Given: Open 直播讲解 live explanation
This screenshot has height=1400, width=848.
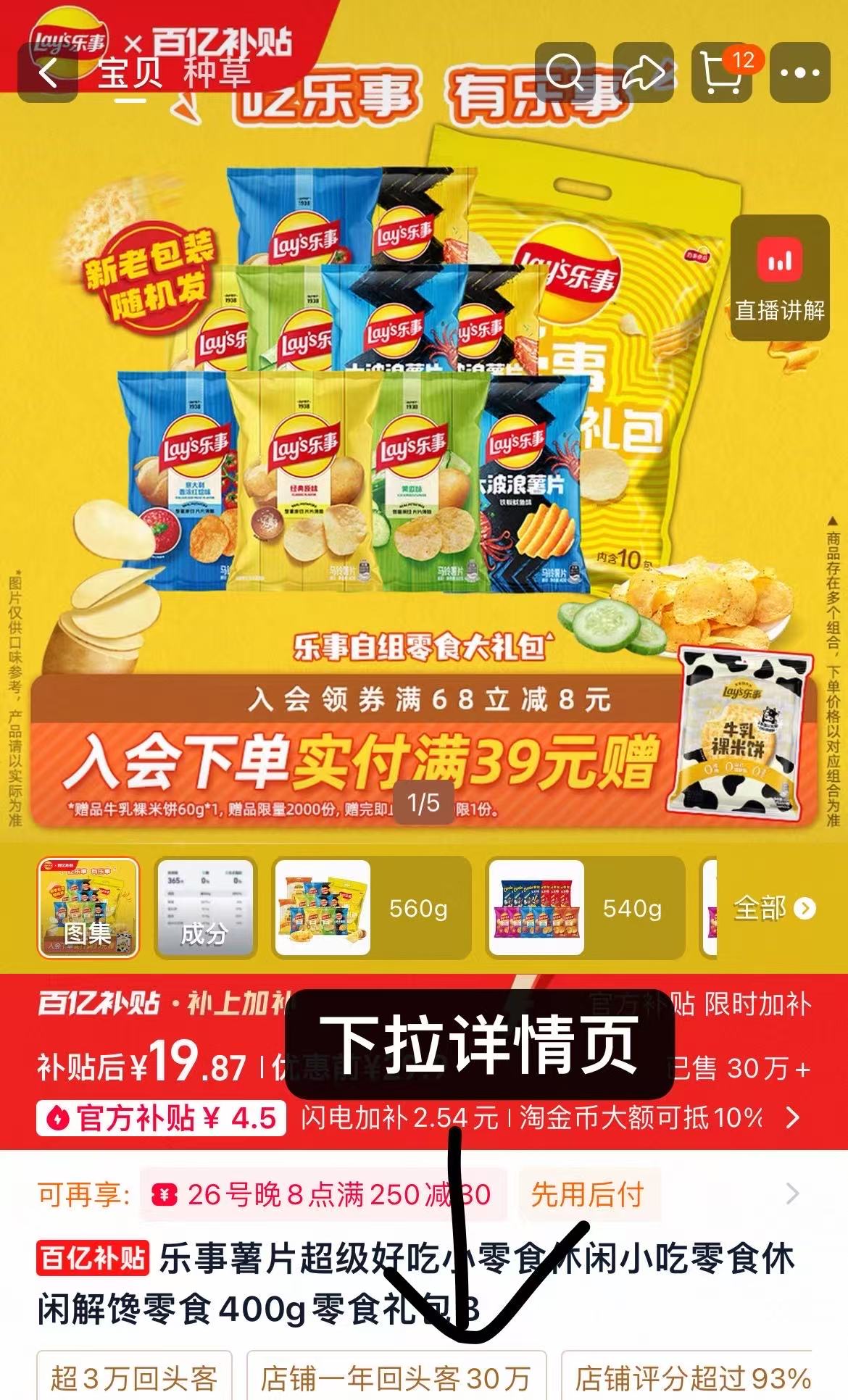Looking at the screenshot, I should 780,278.
